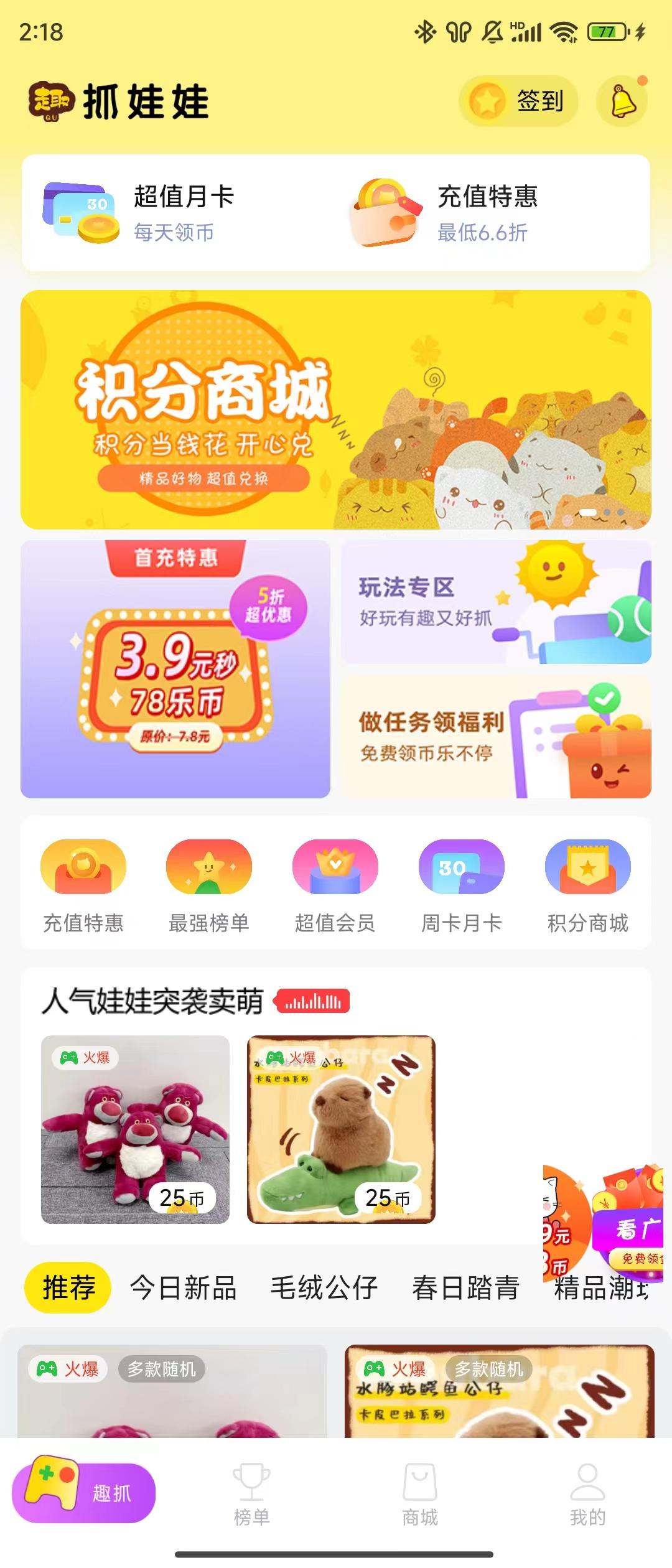This screenshot has height=1568, width=672.
Task: Open the capybara crocodile 25币 machine
Action: point(341,1129)
